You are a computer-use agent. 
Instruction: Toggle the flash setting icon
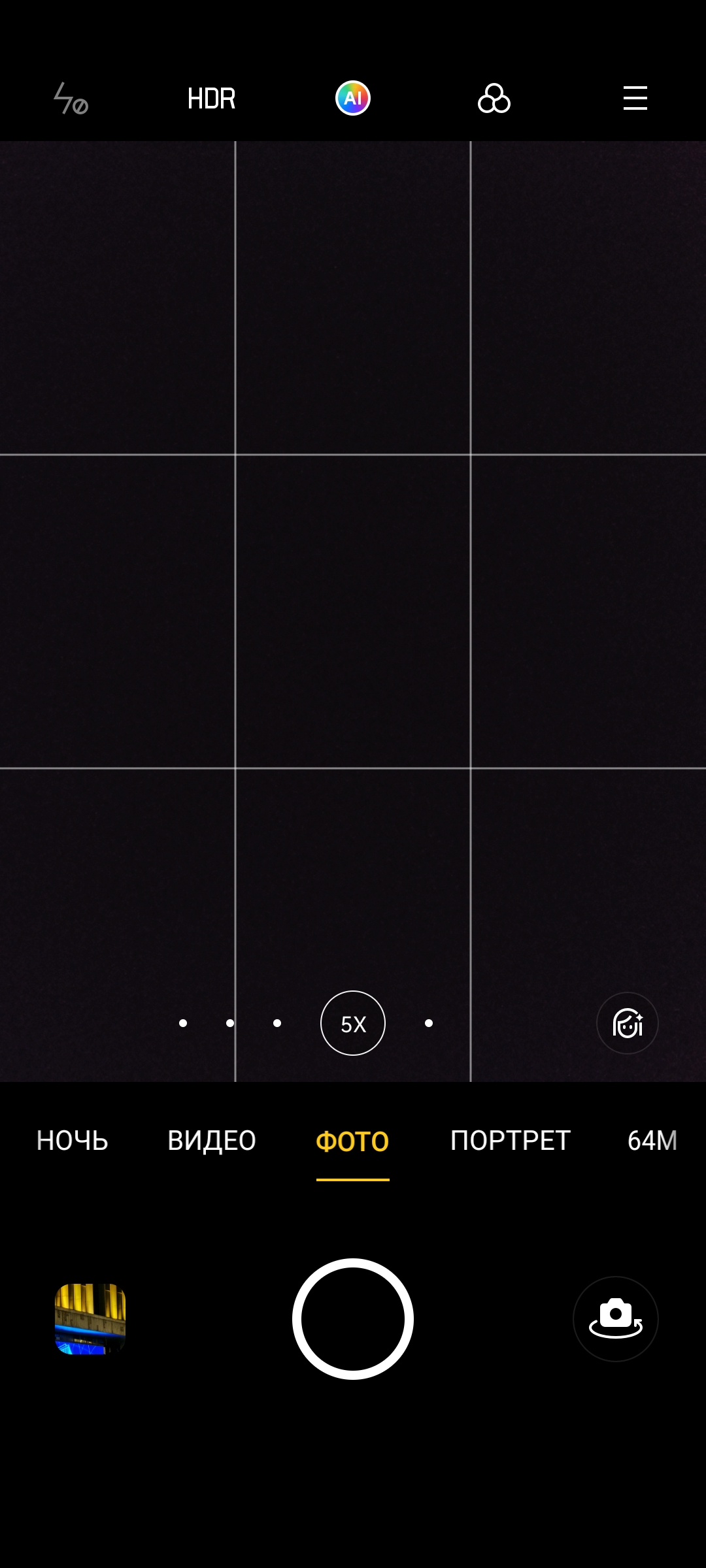pos(71,99)
